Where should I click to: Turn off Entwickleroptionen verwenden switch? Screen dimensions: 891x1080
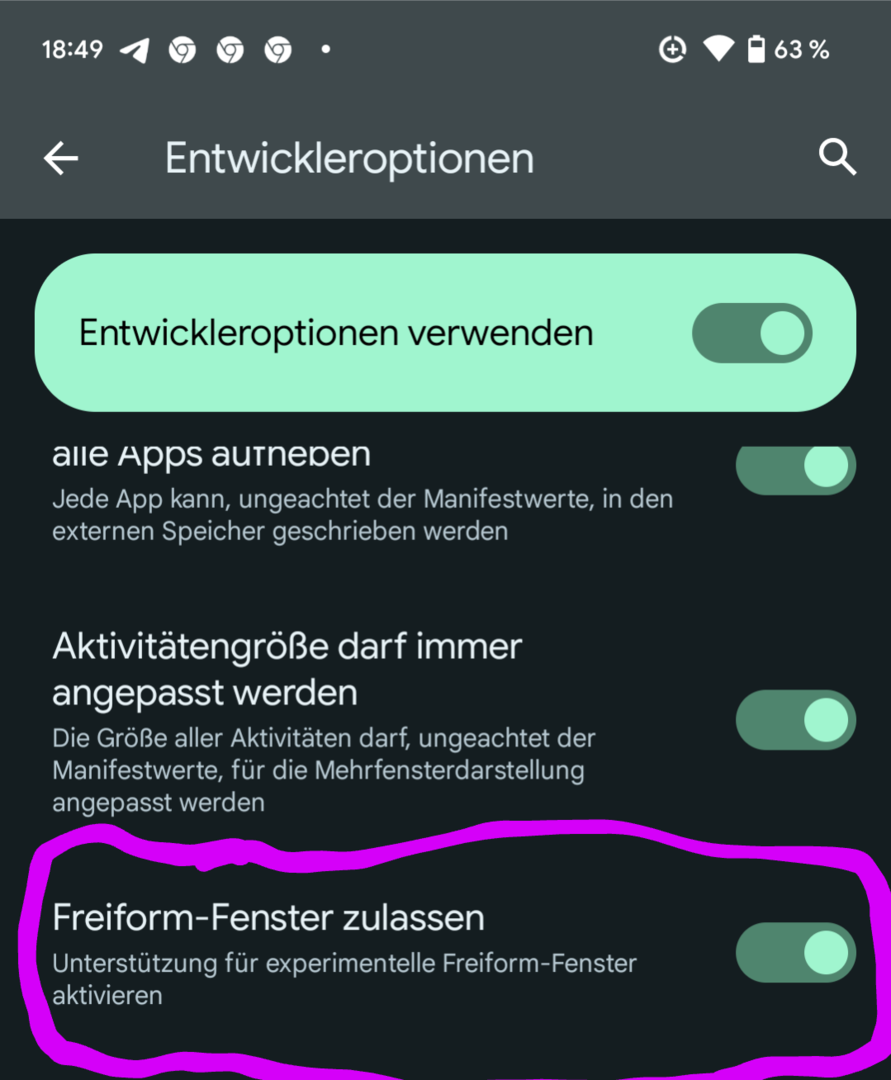pyautogui.click(x=752, y=333)
